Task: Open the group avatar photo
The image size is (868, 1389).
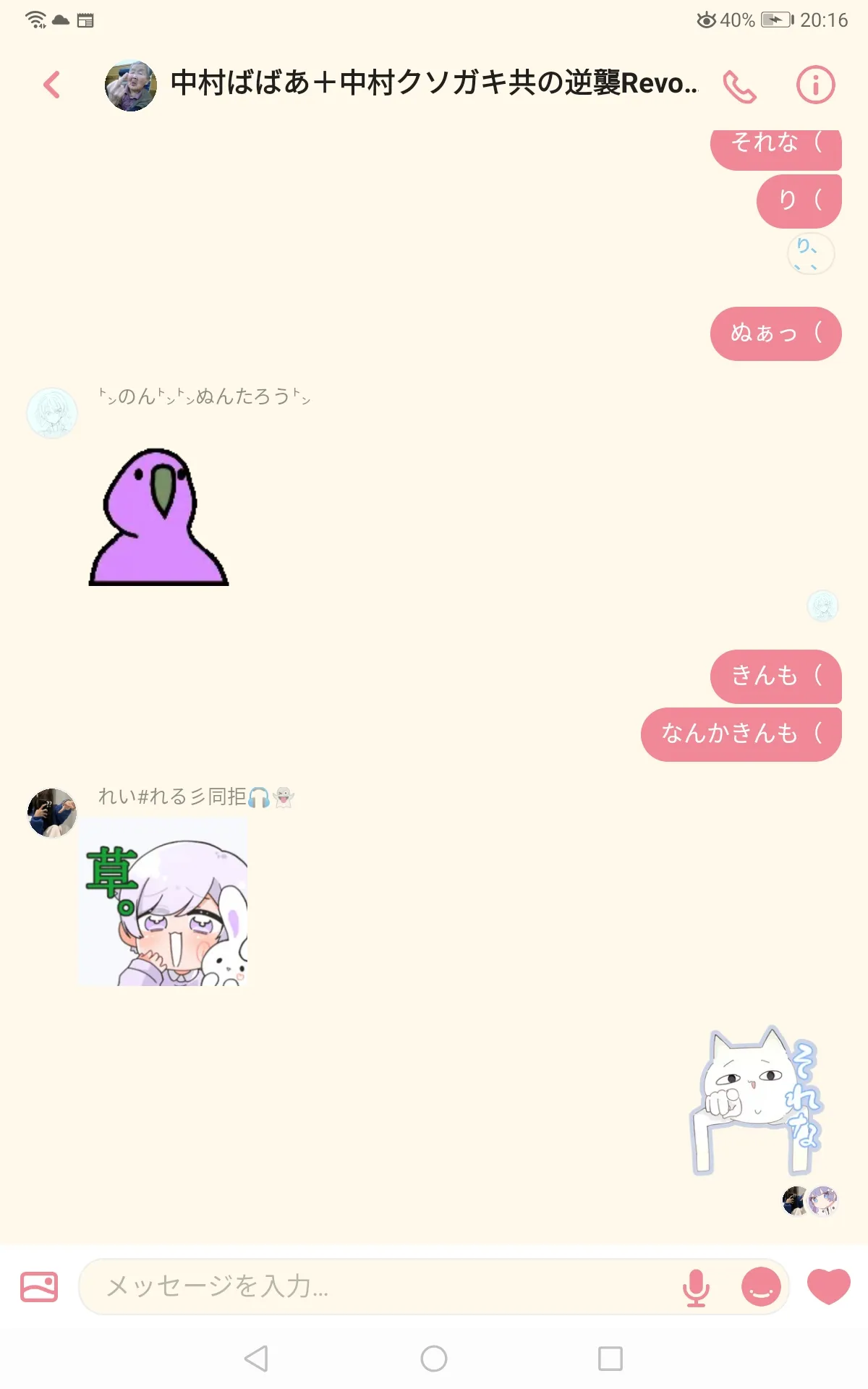Action: pos(131,85)
